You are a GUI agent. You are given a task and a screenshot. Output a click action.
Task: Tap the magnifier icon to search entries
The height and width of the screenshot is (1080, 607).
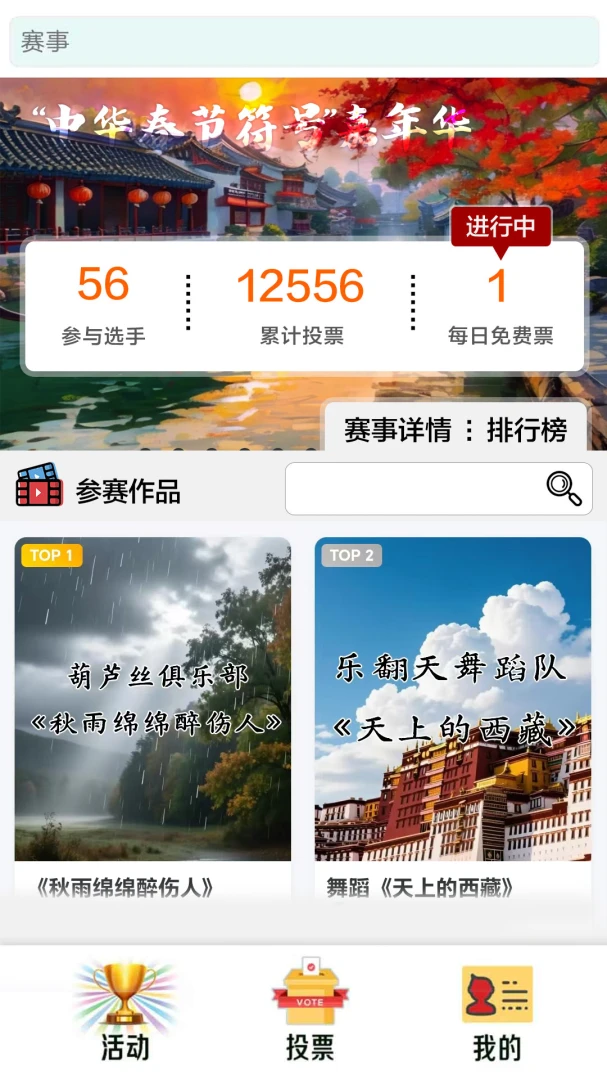[x=564, y=488]
